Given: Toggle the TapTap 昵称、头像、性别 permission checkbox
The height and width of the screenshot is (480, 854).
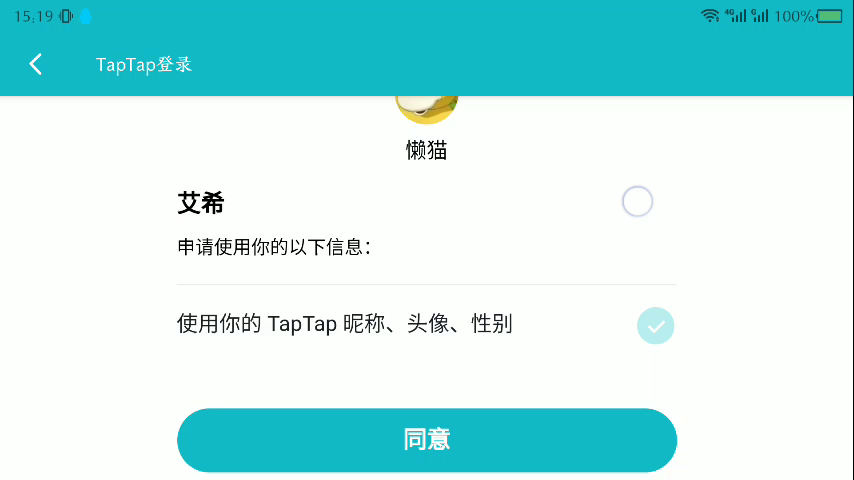Looking at the screenshot, I should 656,326.
